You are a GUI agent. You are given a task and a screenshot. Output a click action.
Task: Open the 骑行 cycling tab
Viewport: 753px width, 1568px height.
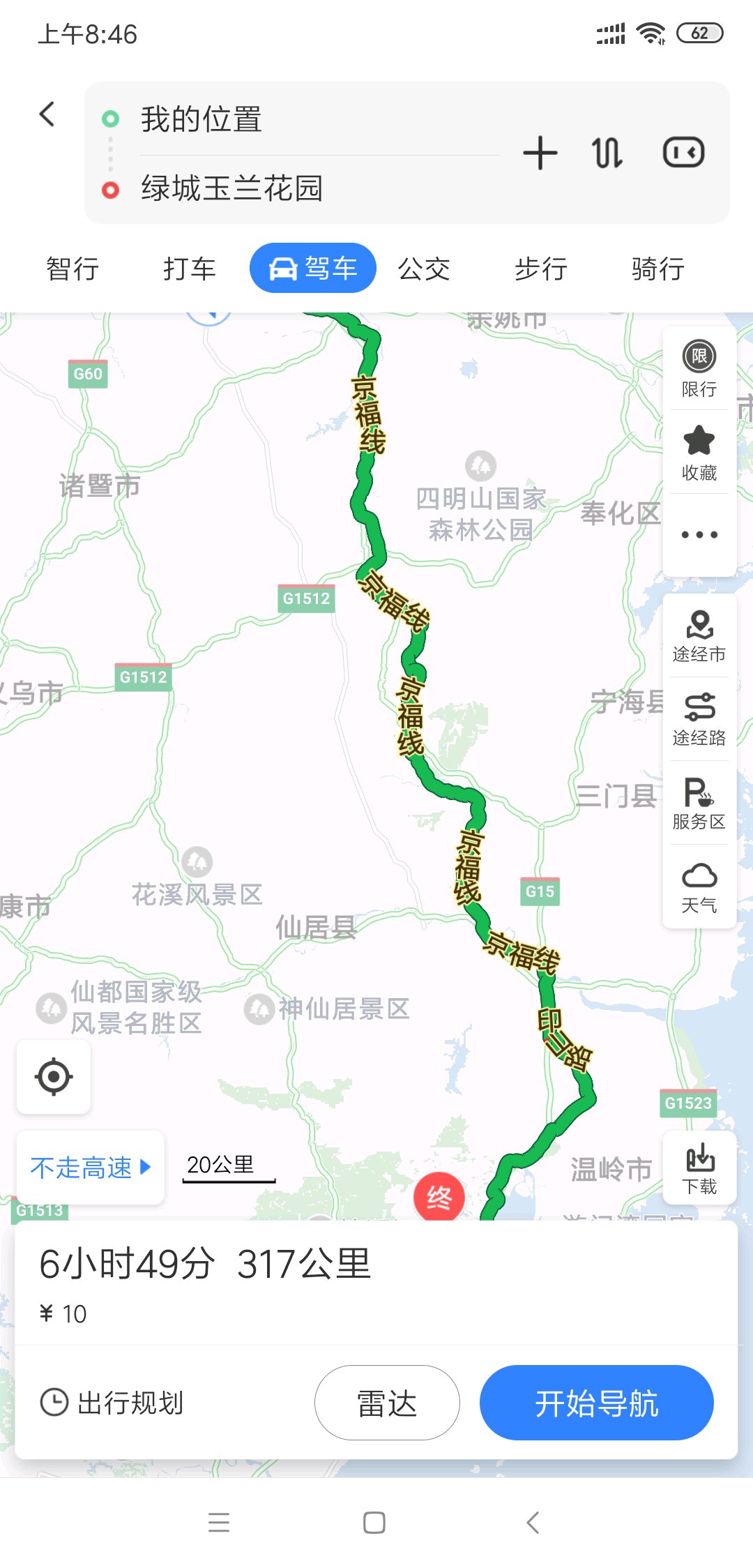(x=658, y=269)
